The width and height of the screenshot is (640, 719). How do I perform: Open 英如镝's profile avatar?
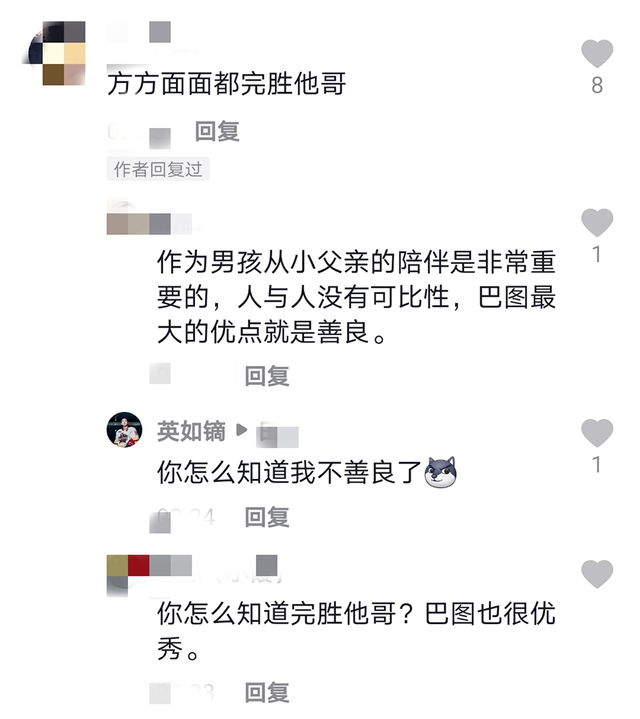pyautogui.click(x=124, y=430)
